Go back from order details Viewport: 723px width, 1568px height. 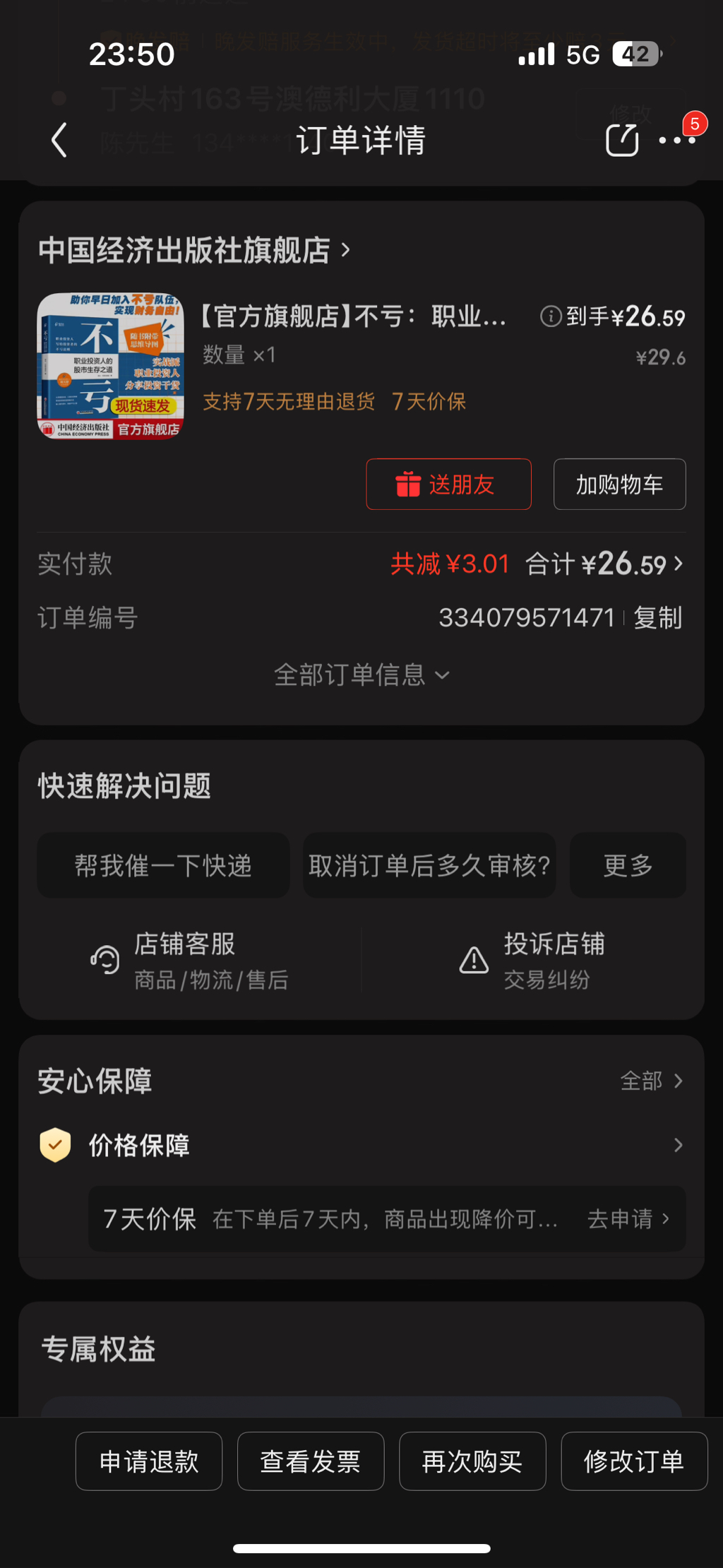point(59,140)
